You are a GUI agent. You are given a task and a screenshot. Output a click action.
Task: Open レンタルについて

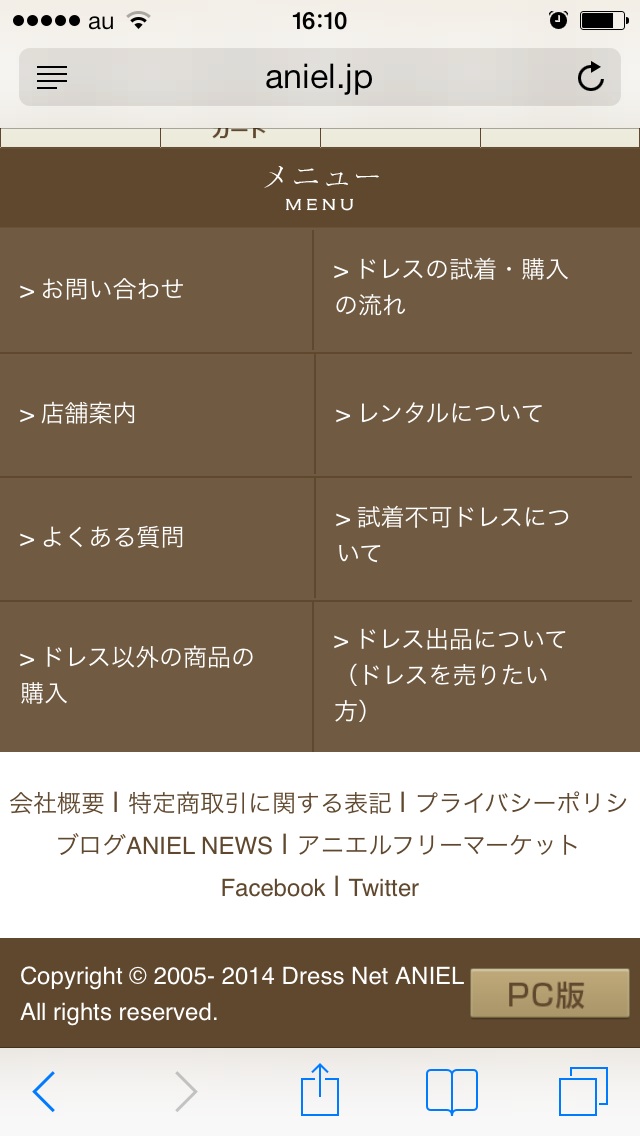(478, 414)
